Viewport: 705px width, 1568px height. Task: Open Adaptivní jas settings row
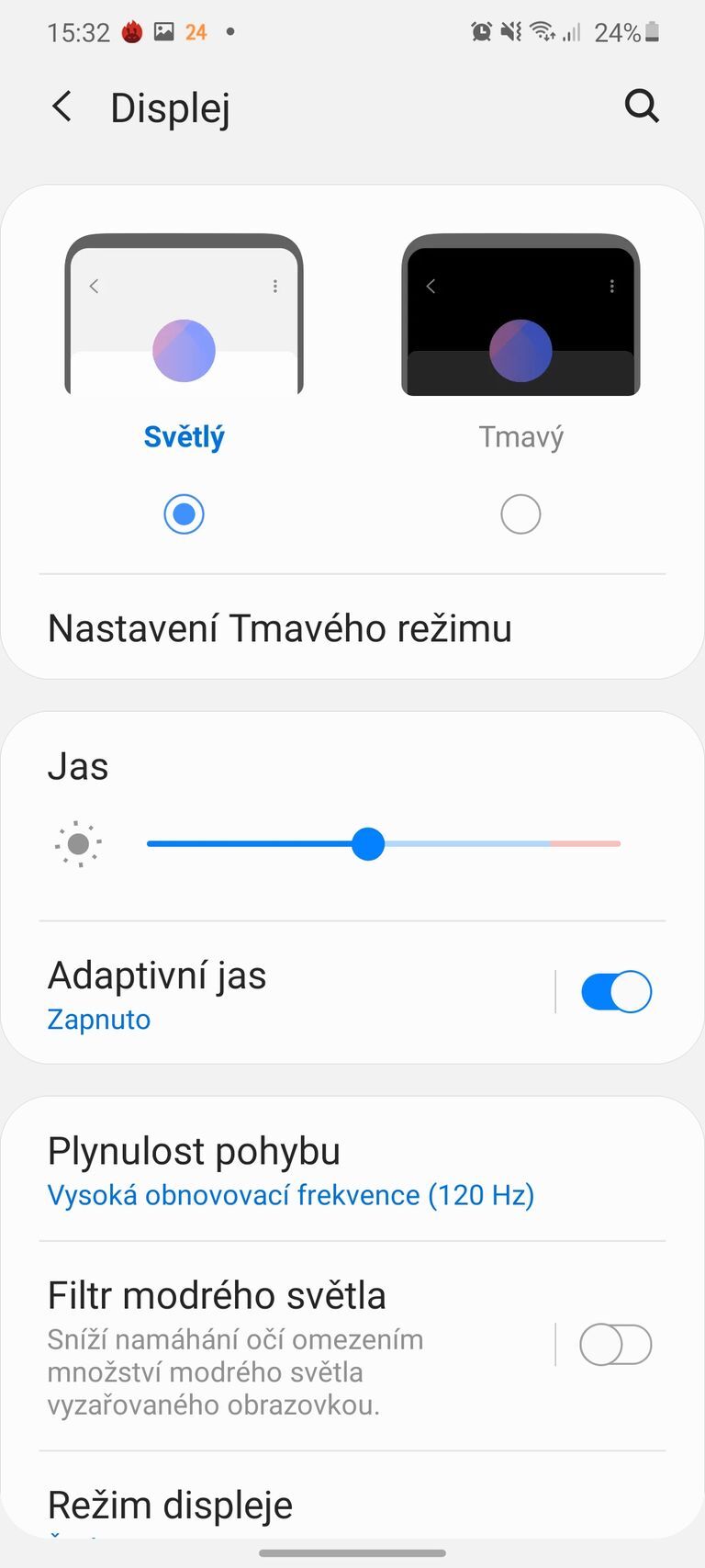[x=275, y=994]
